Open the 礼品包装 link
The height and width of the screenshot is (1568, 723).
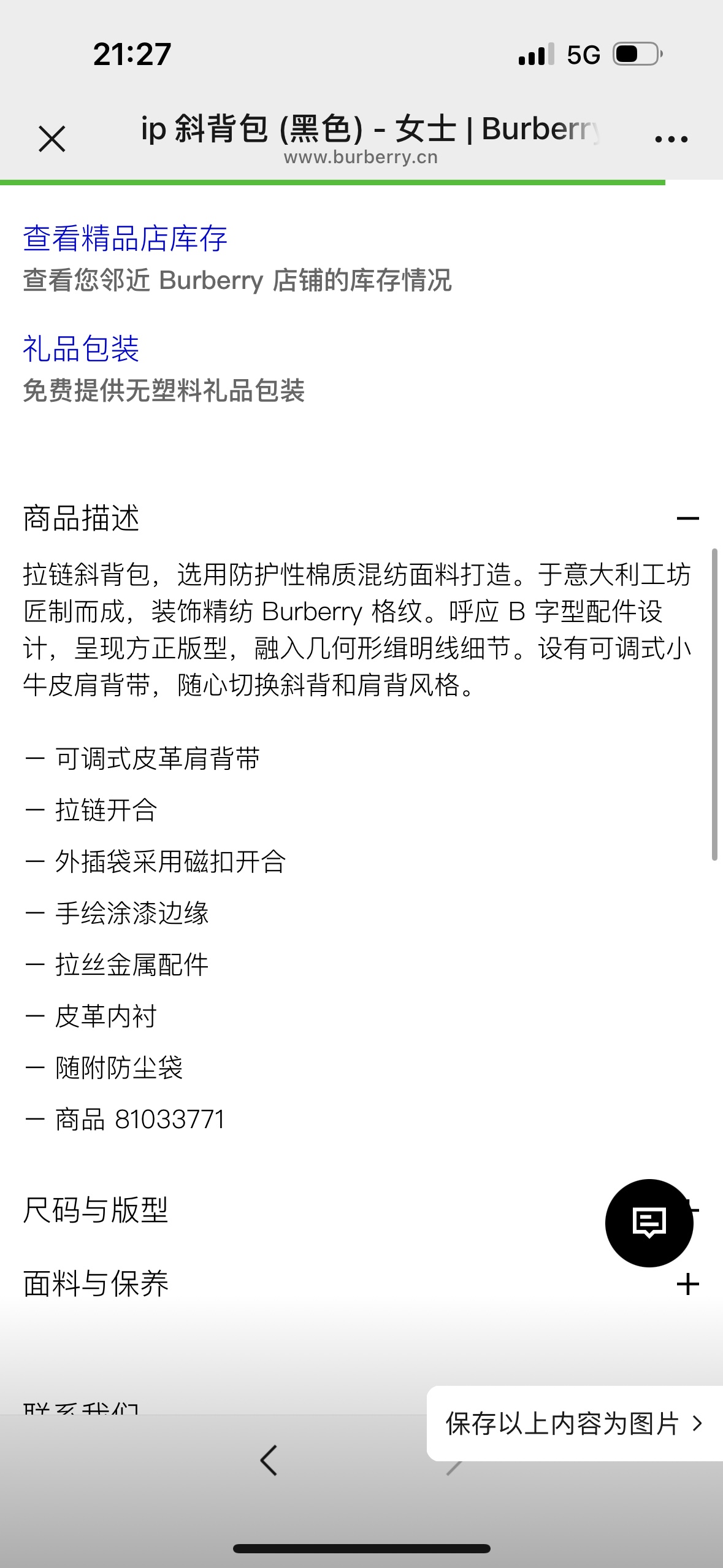tap(81, 348)
